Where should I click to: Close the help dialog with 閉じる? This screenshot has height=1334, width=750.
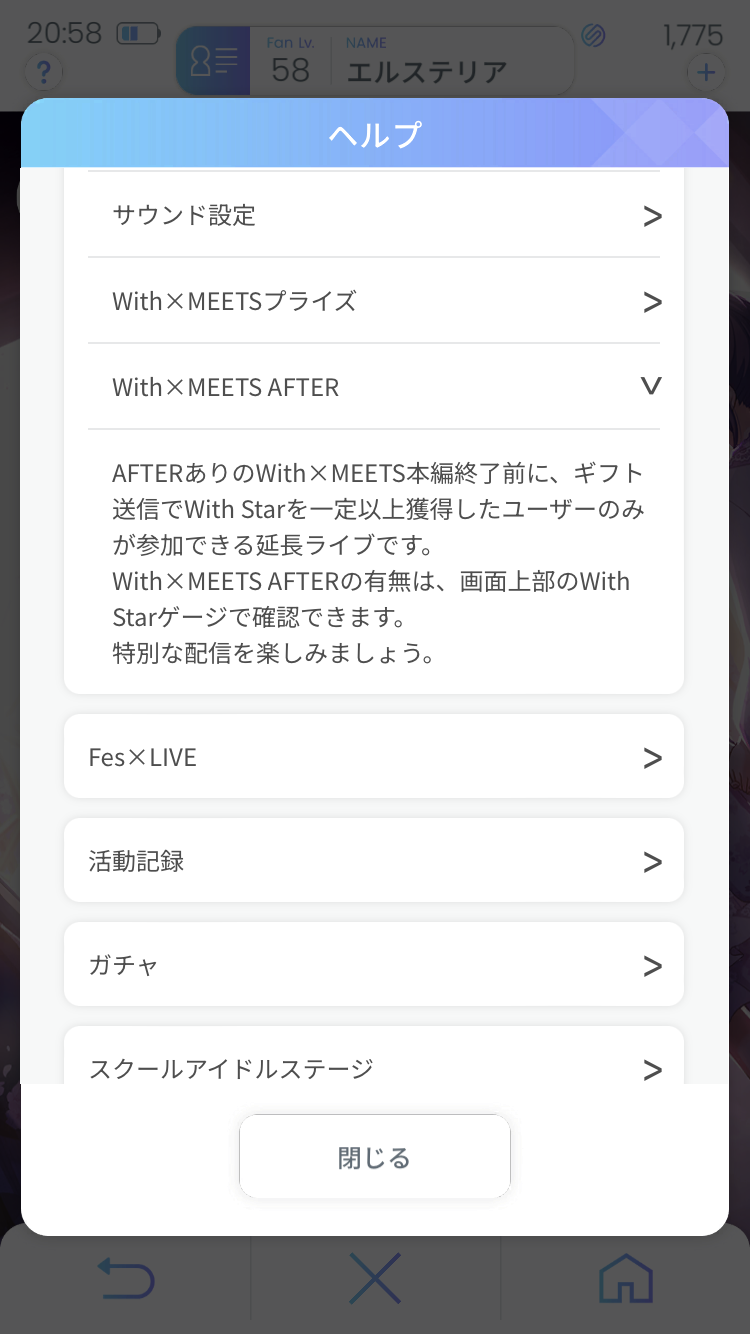(374, 1157)
